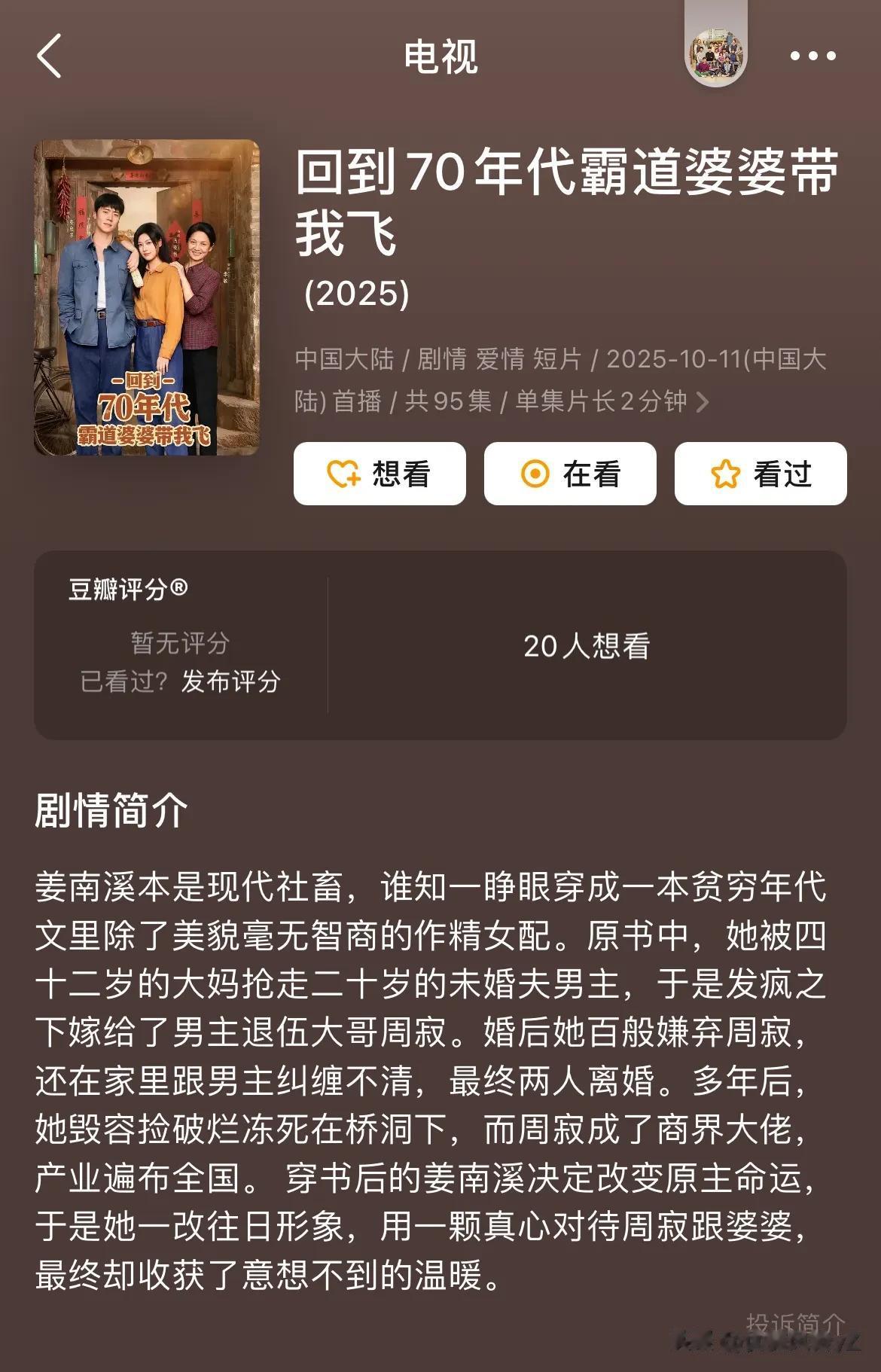Mark the drama as 想看
The height and width of the screenshot is (1372, 881).
click(x=380, y=474)
